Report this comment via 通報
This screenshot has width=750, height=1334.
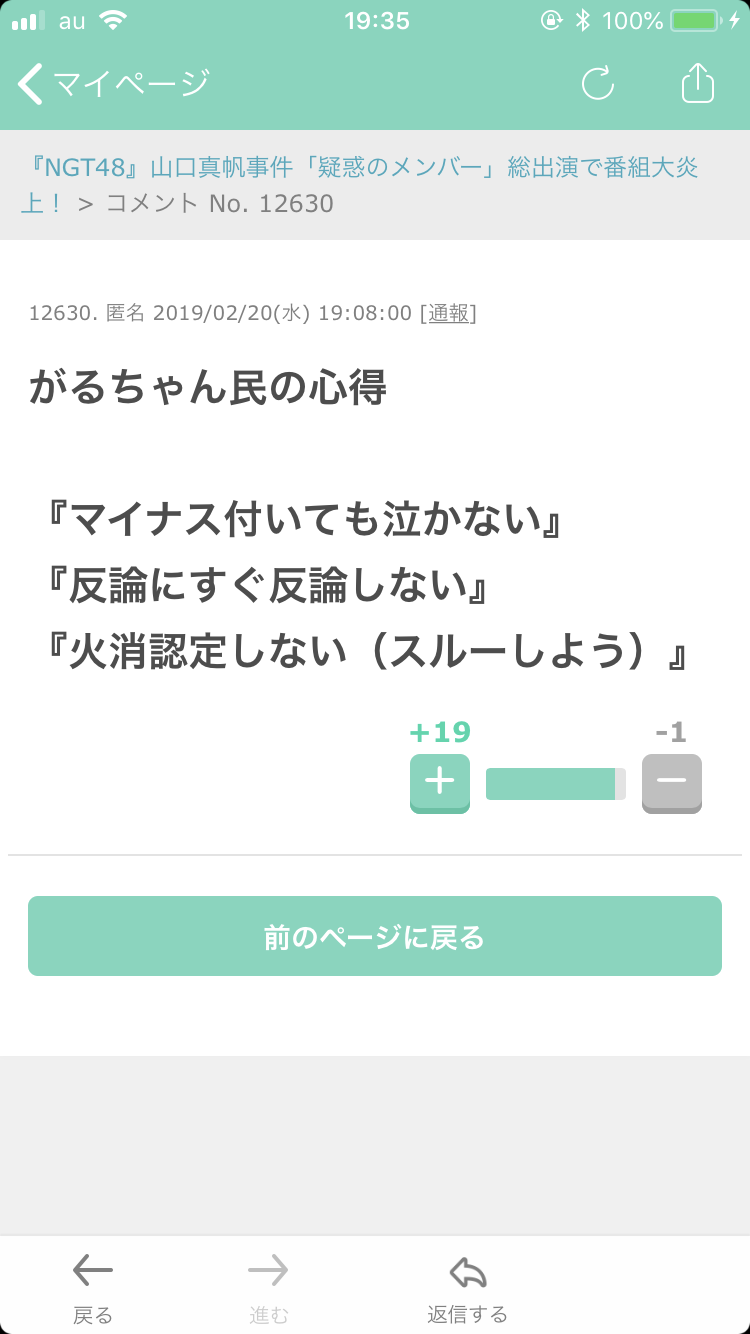click(449, 313)
